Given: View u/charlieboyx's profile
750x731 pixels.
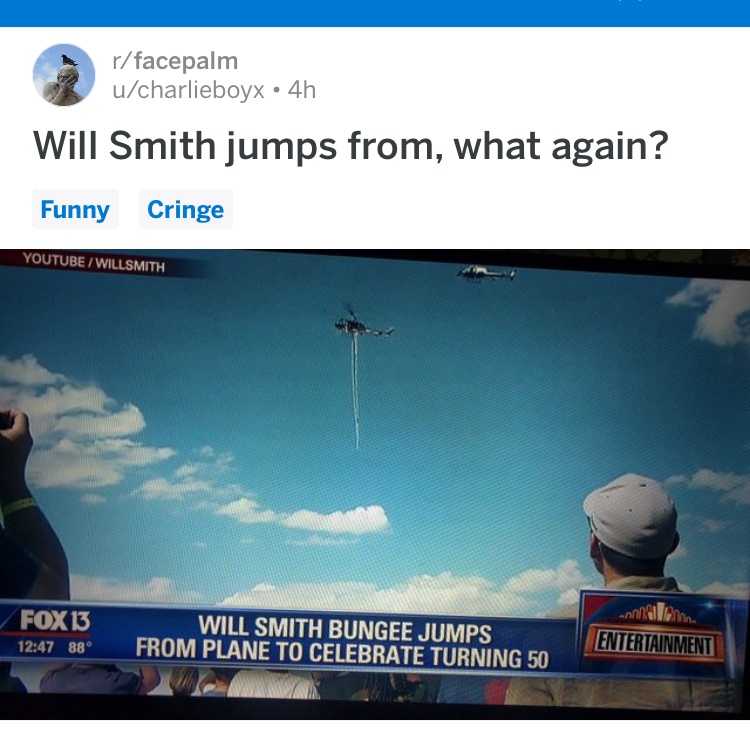Looking at the screenshot, I should point(188,90).
